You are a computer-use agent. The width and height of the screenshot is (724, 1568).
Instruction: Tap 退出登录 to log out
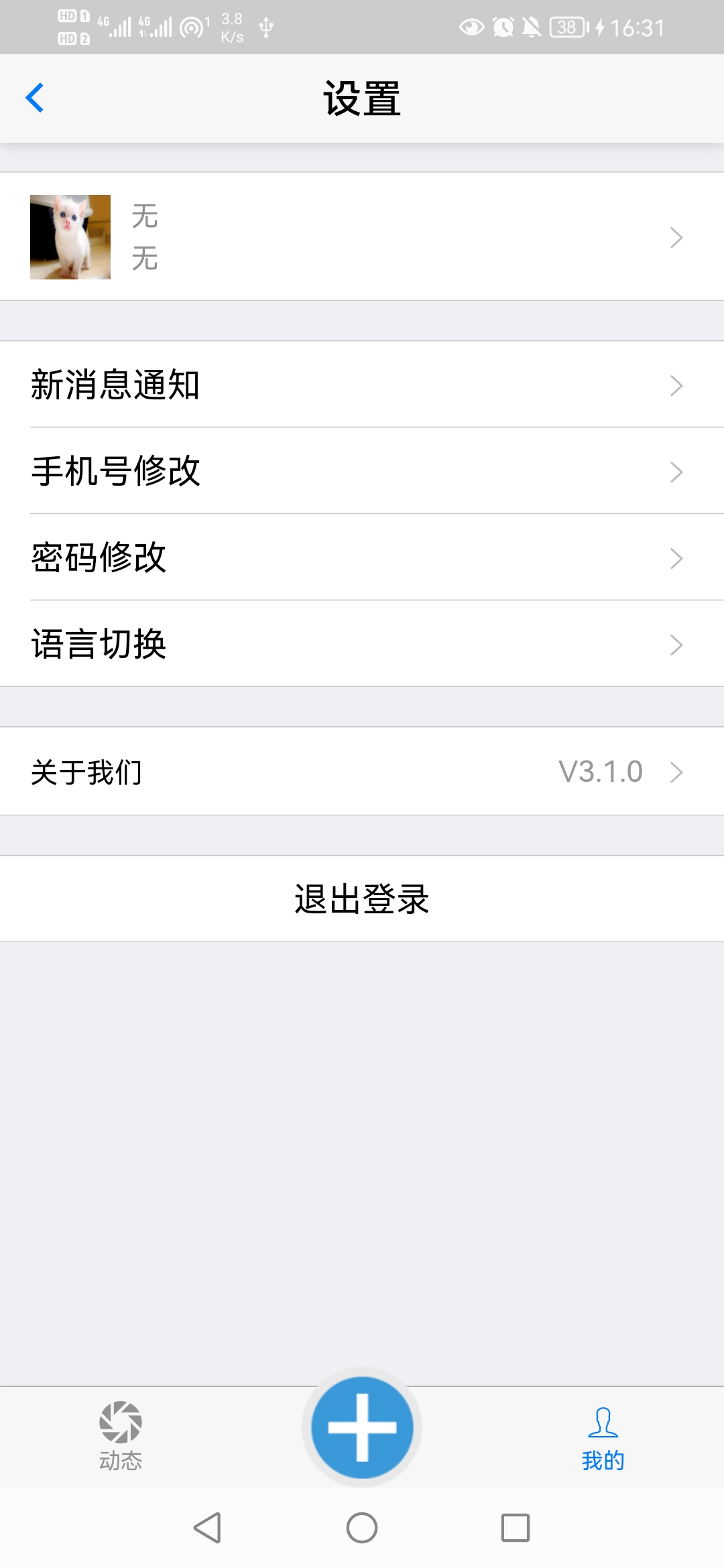[x=362, y=899]
